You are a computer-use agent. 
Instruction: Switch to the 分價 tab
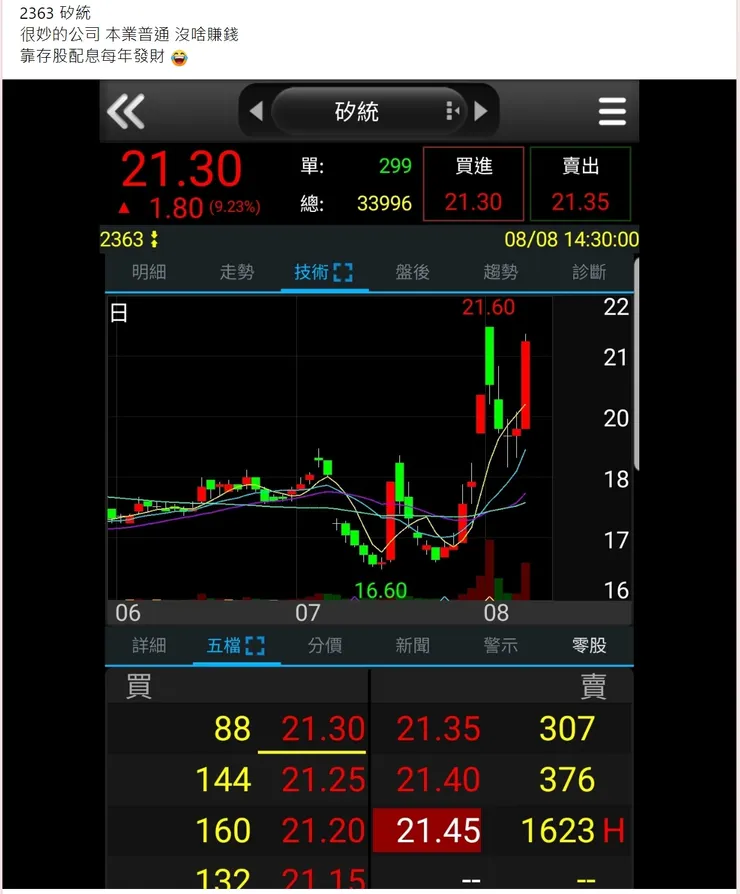[324, 646]
